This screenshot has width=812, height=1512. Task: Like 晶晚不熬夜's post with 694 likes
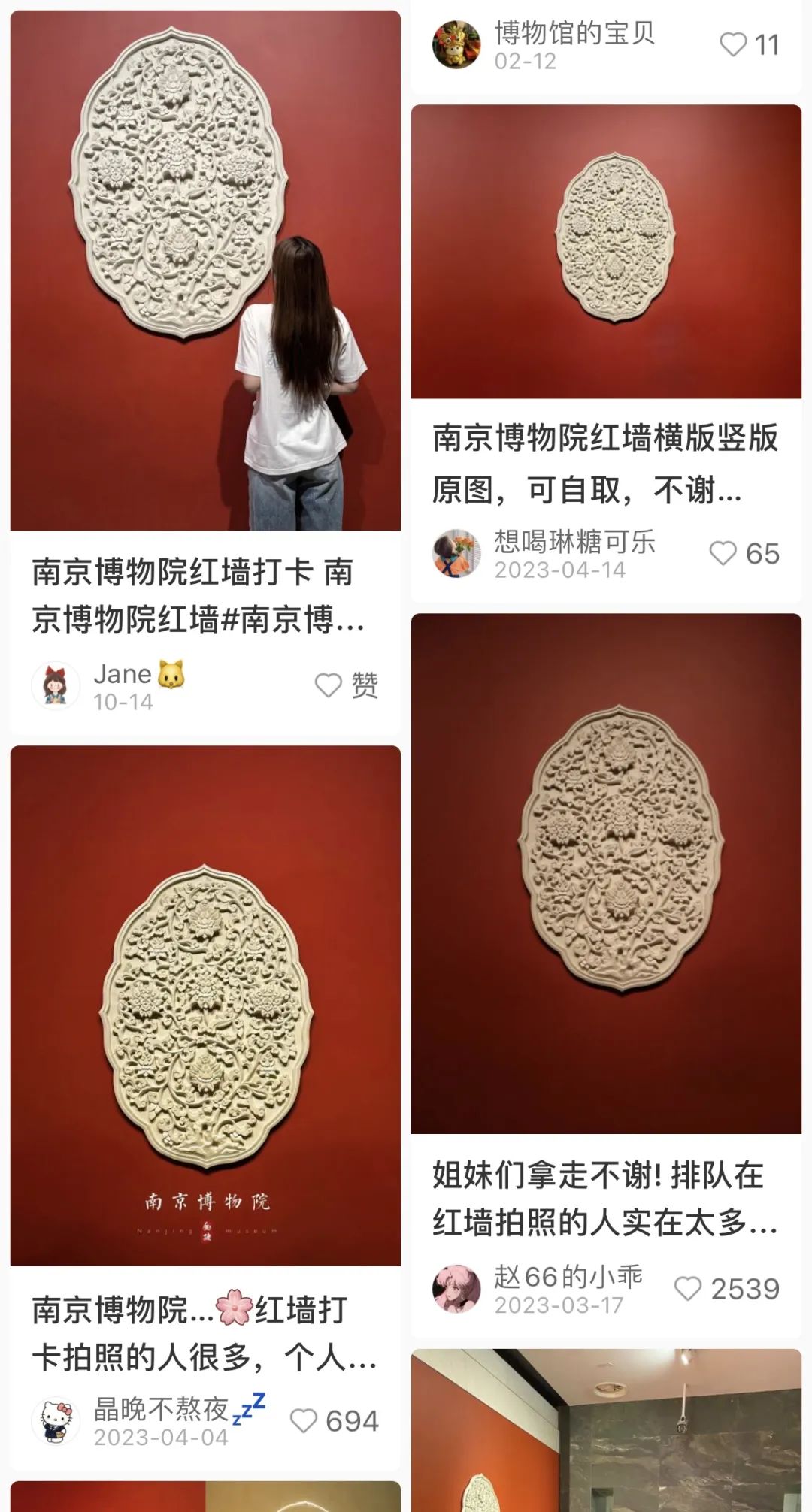304,1421
